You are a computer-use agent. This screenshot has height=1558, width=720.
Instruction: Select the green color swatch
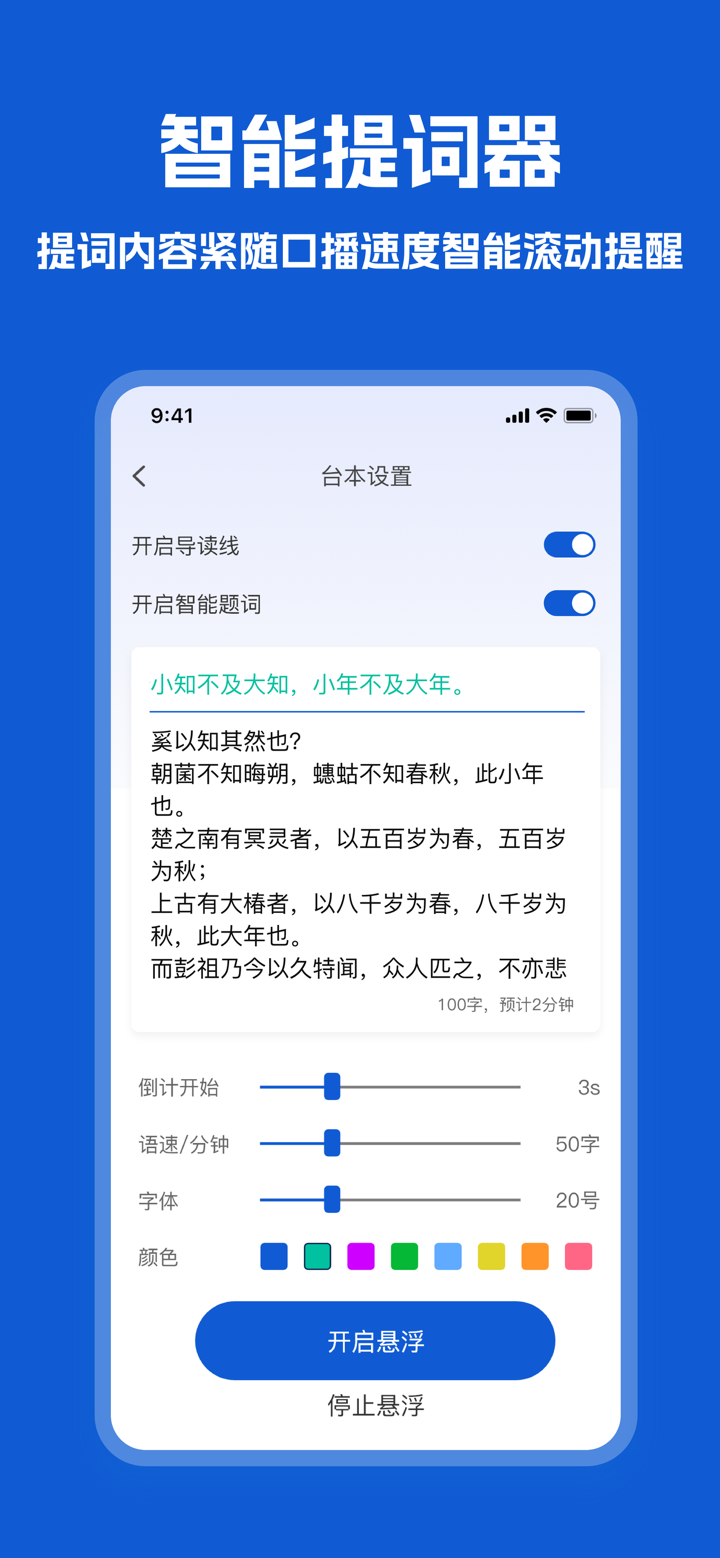(404, 1256)
